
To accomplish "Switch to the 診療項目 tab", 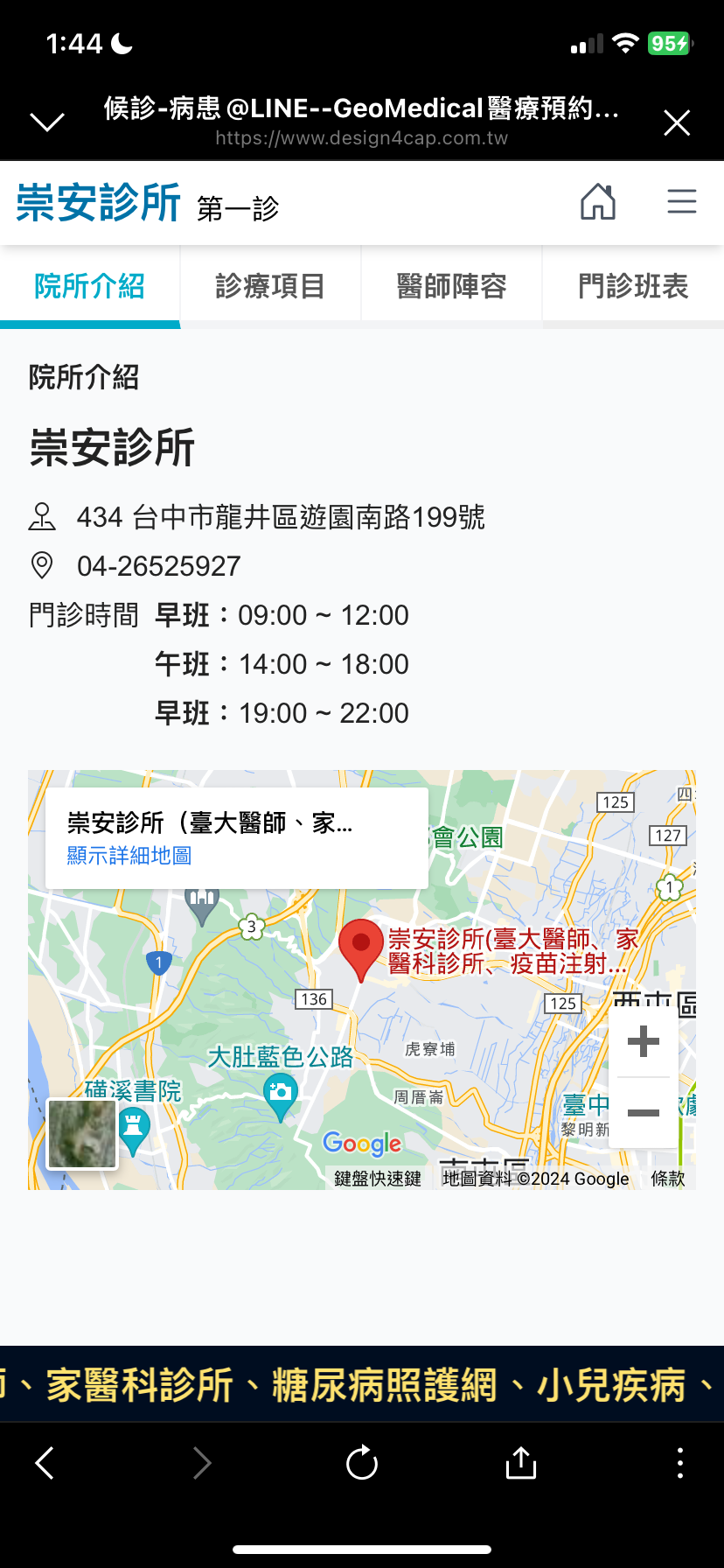I will point(270,286).
